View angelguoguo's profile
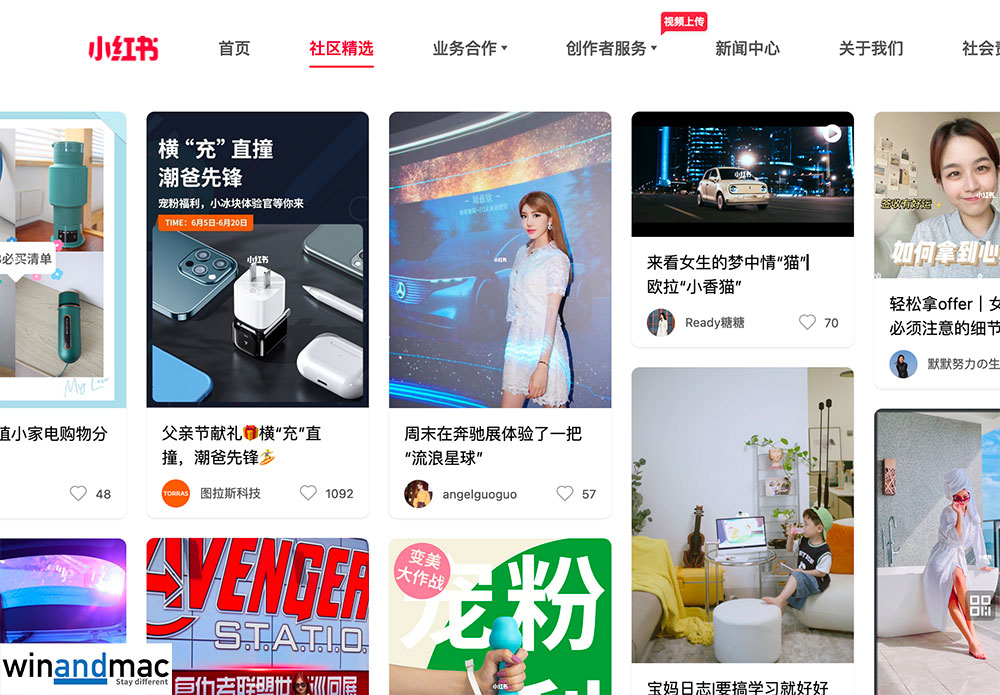 click(479, 494)
